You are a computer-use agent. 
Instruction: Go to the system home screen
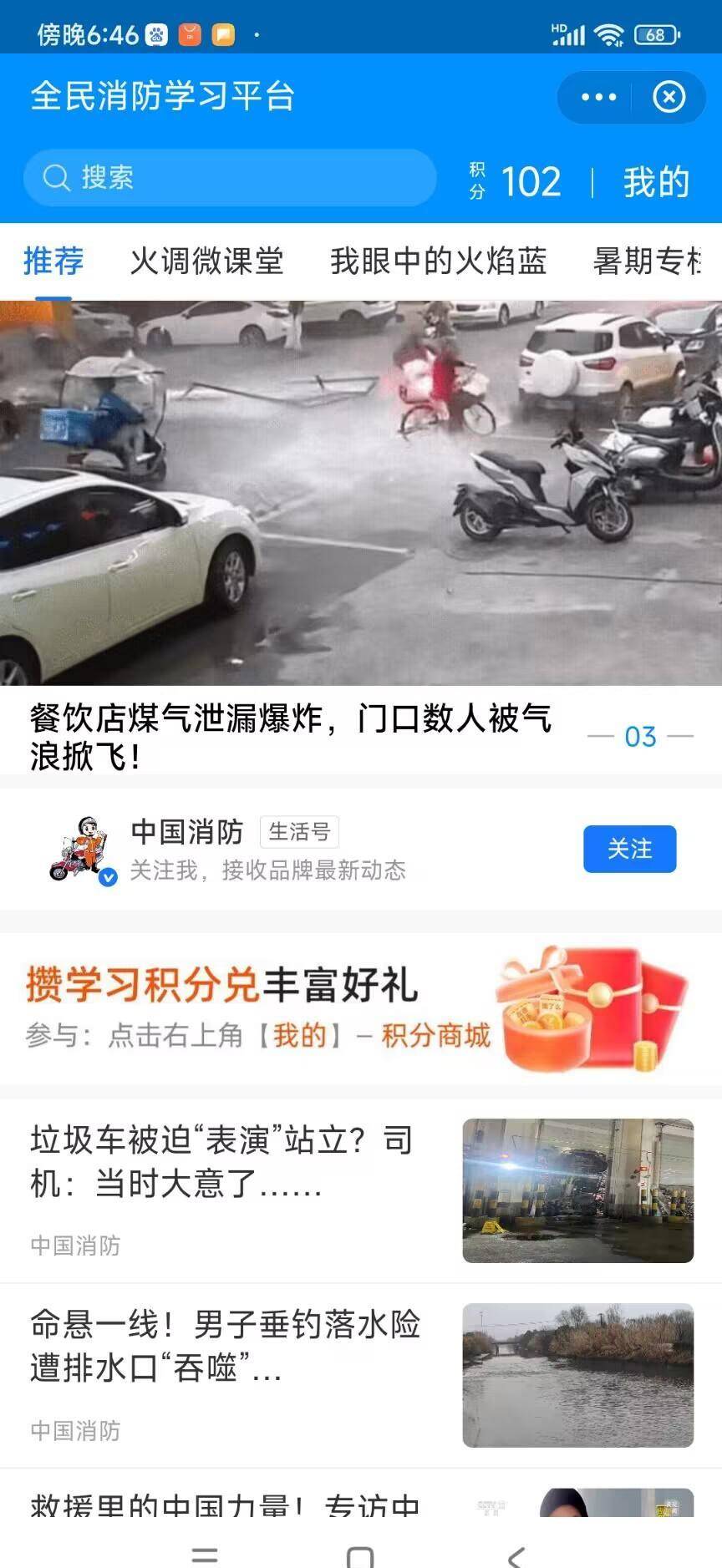click(360, 1555)
